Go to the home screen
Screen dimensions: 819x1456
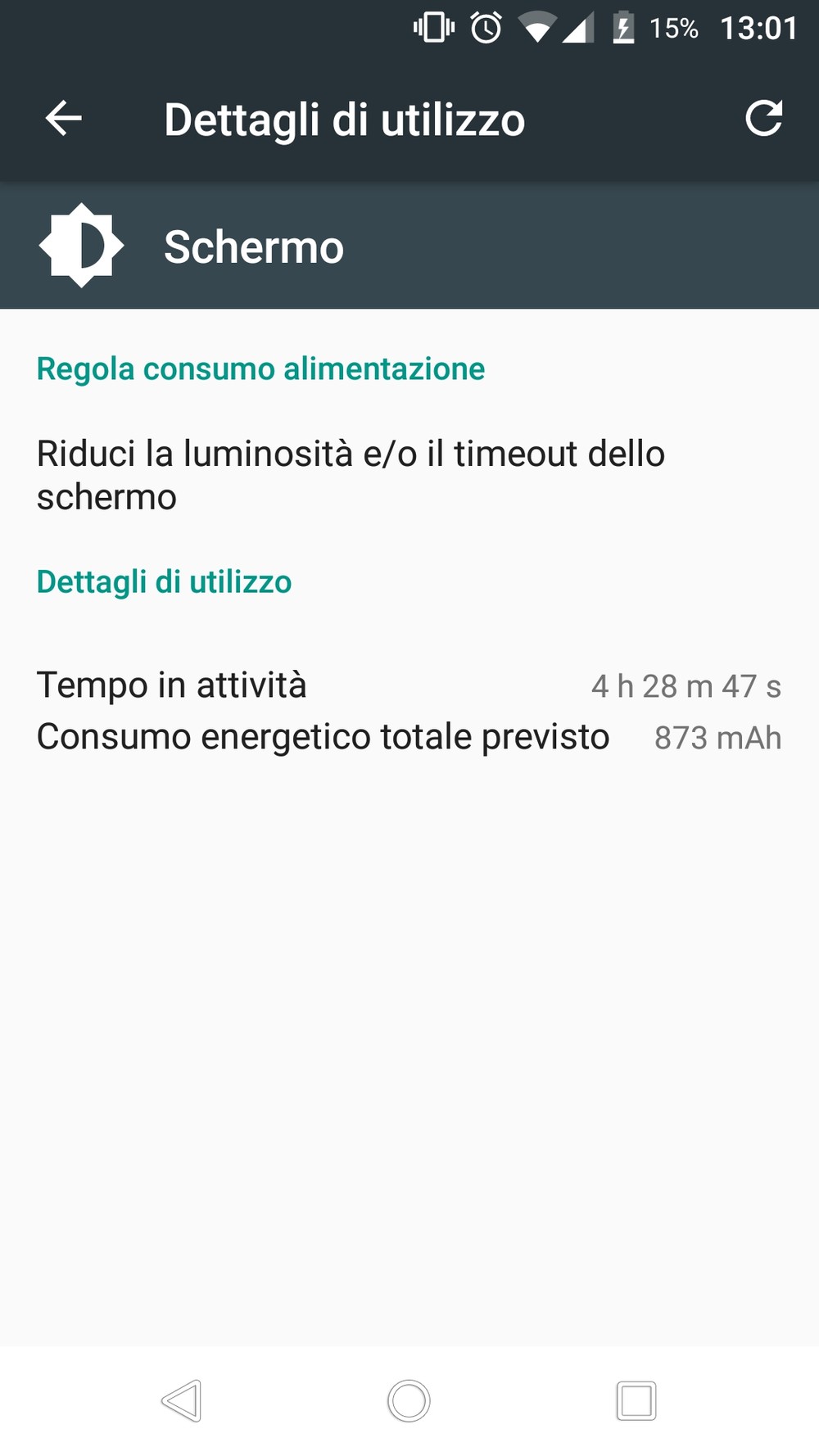[x=409, y=1401]
